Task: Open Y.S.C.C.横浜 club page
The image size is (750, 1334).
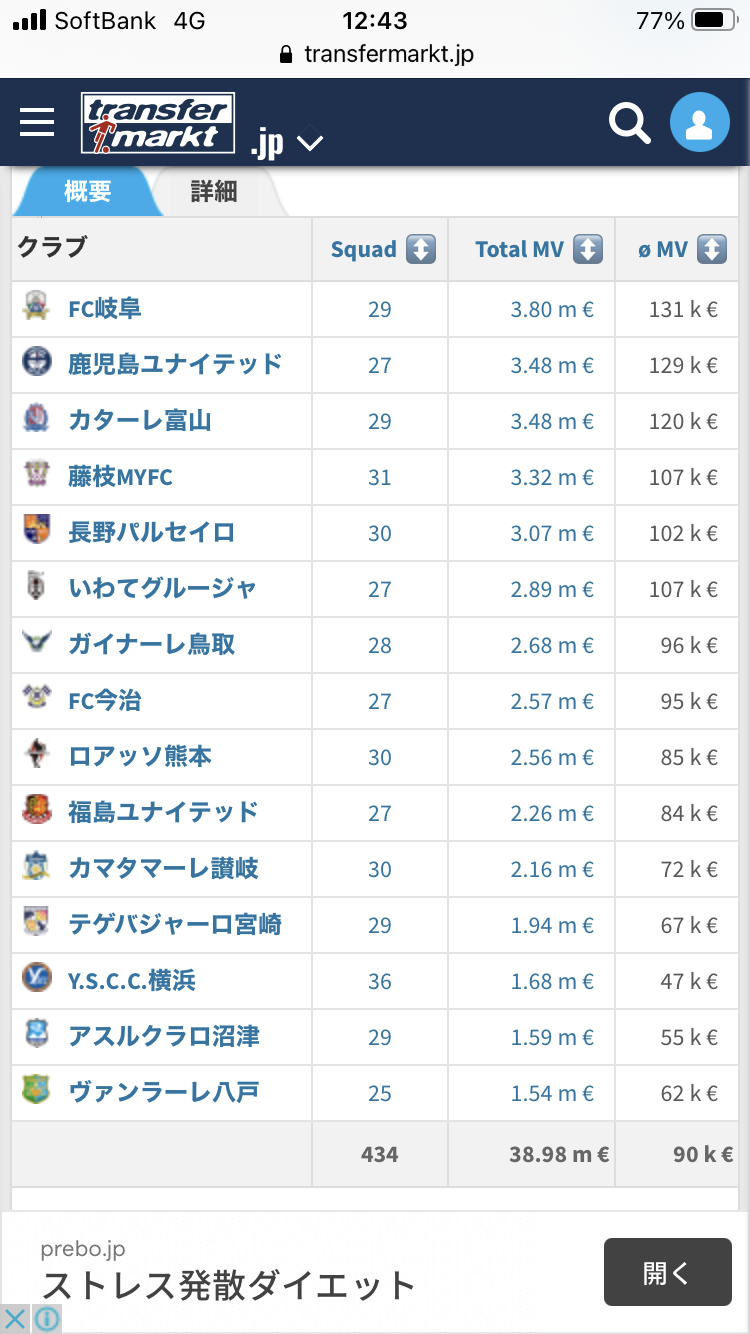Action: 132,980
